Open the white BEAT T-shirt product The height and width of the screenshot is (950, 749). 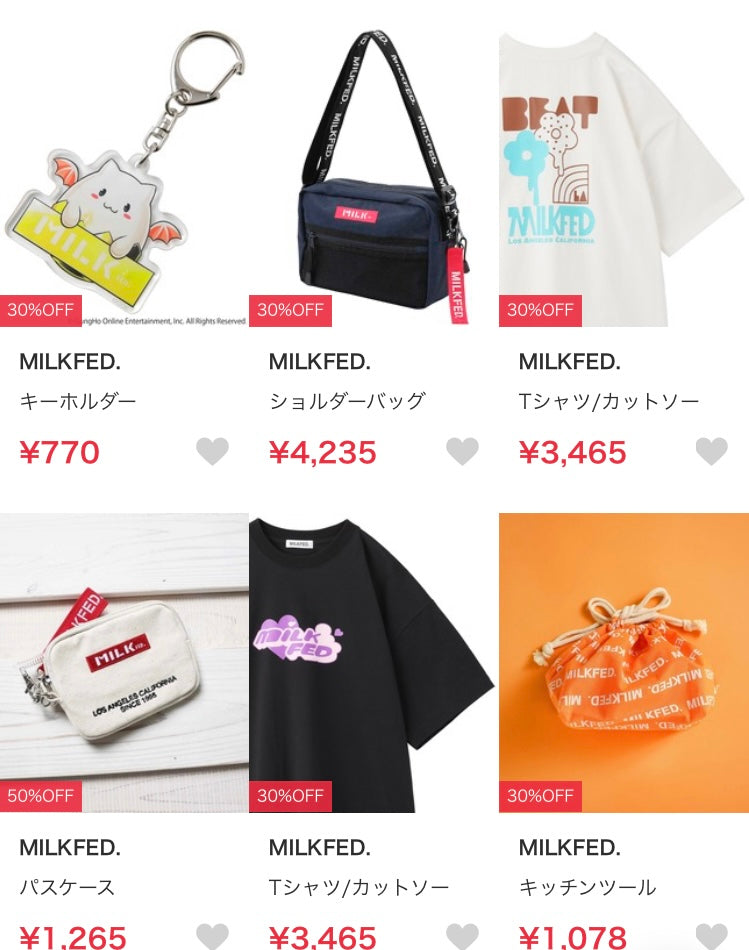click(623, 178)
